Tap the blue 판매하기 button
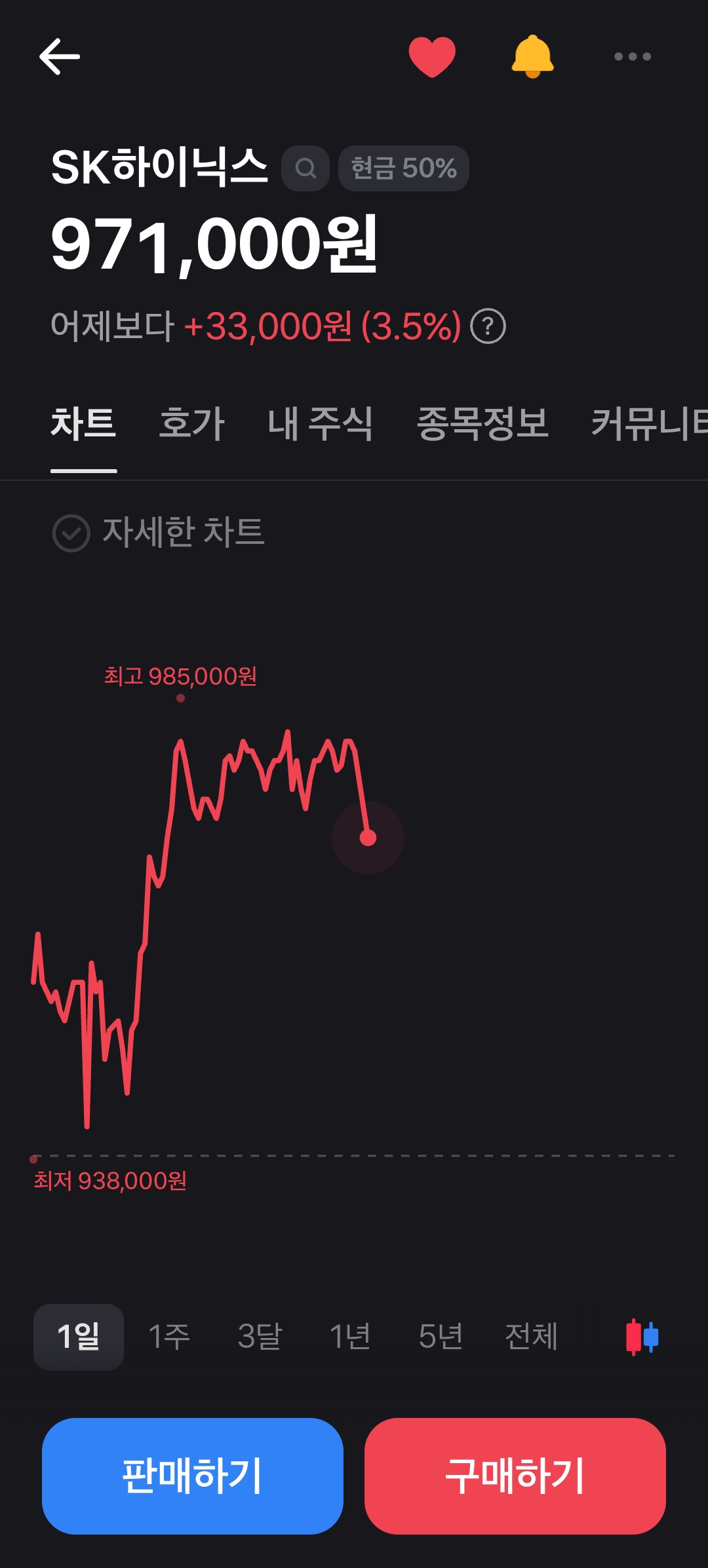 click(x=193, y=1476)
